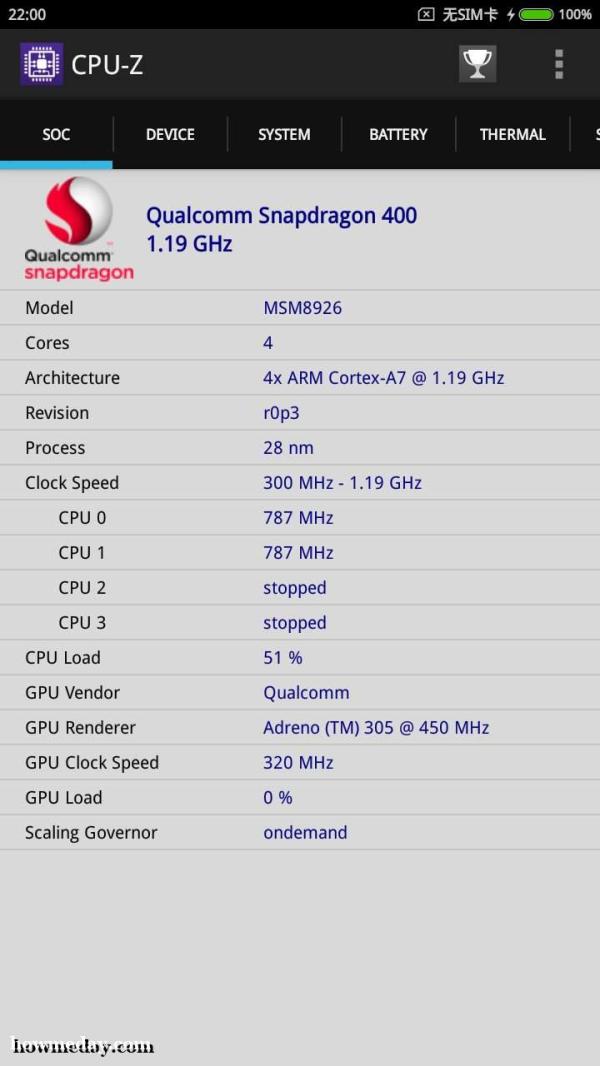Image resolution: width=600 pixels, height=1066 pixels.
Task: Switch to the THERMAL tab
Action: point(512,135)
